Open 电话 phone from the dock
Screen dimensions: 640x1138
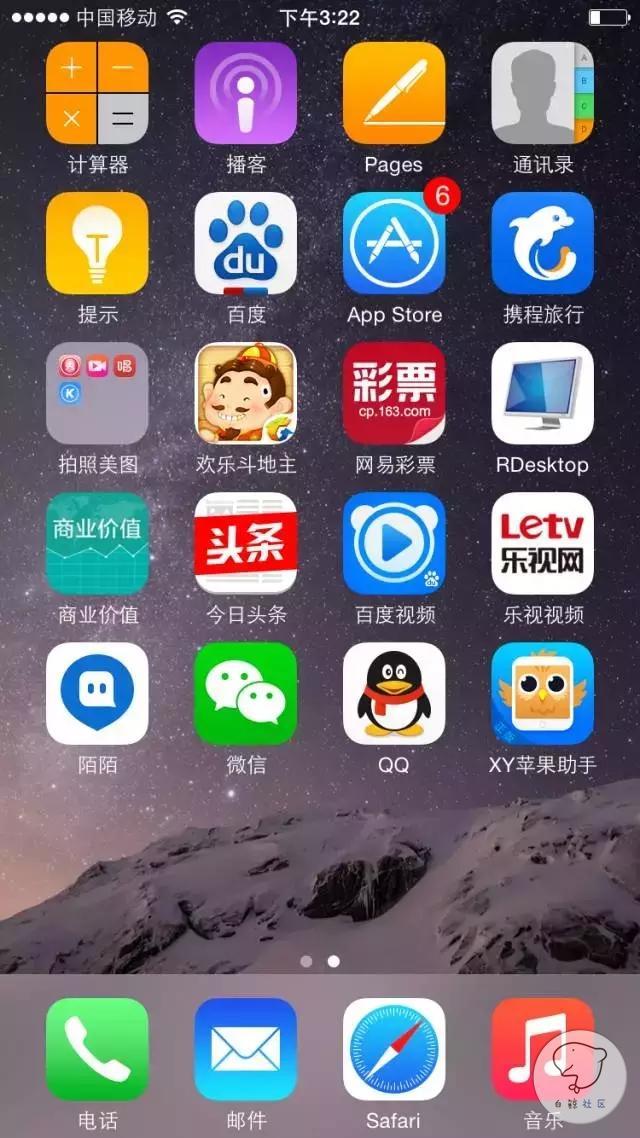(x=97, y=1048)
